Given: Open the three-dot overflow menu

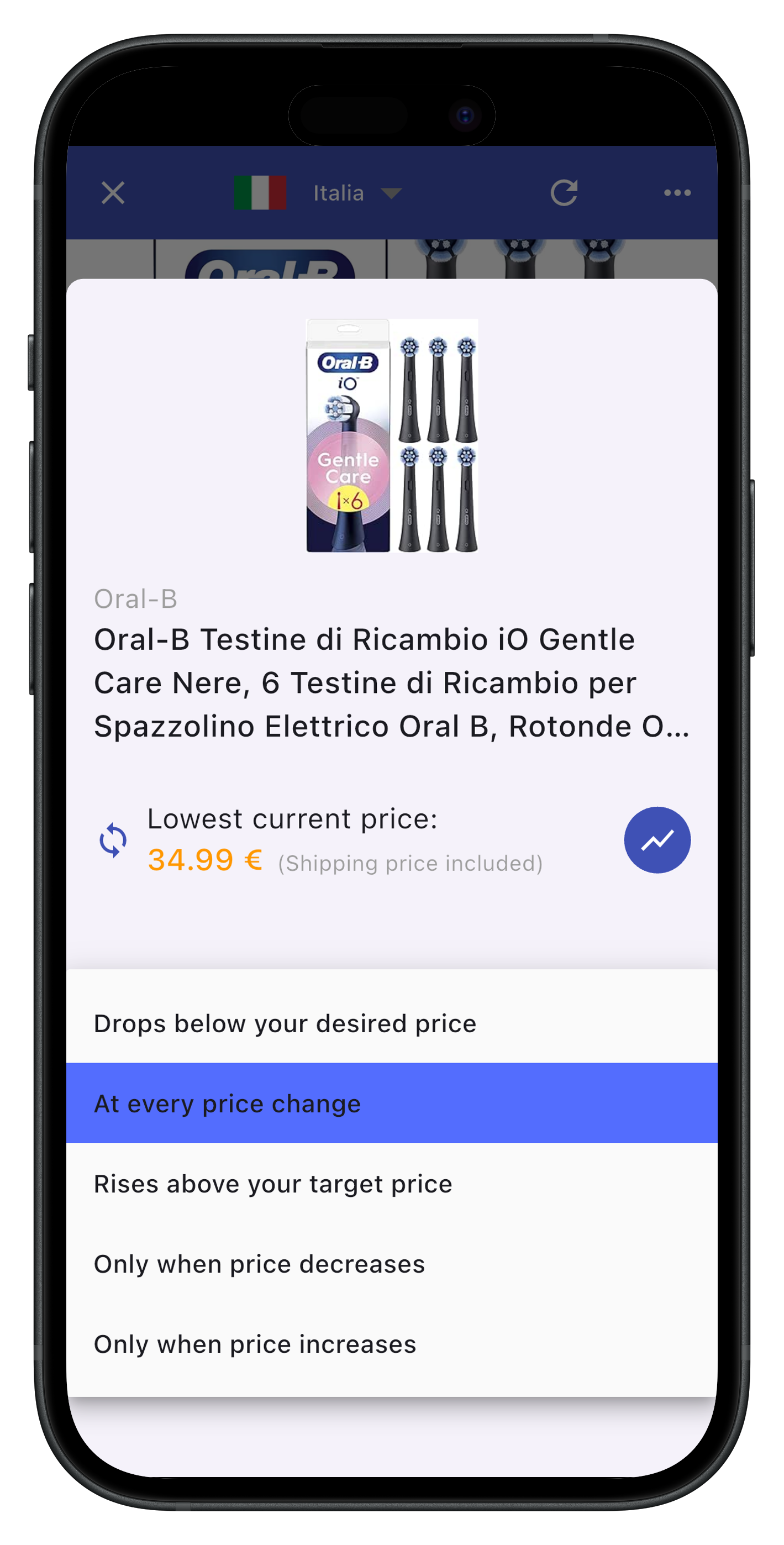Looking at the screenshot, I should (677, 193).
